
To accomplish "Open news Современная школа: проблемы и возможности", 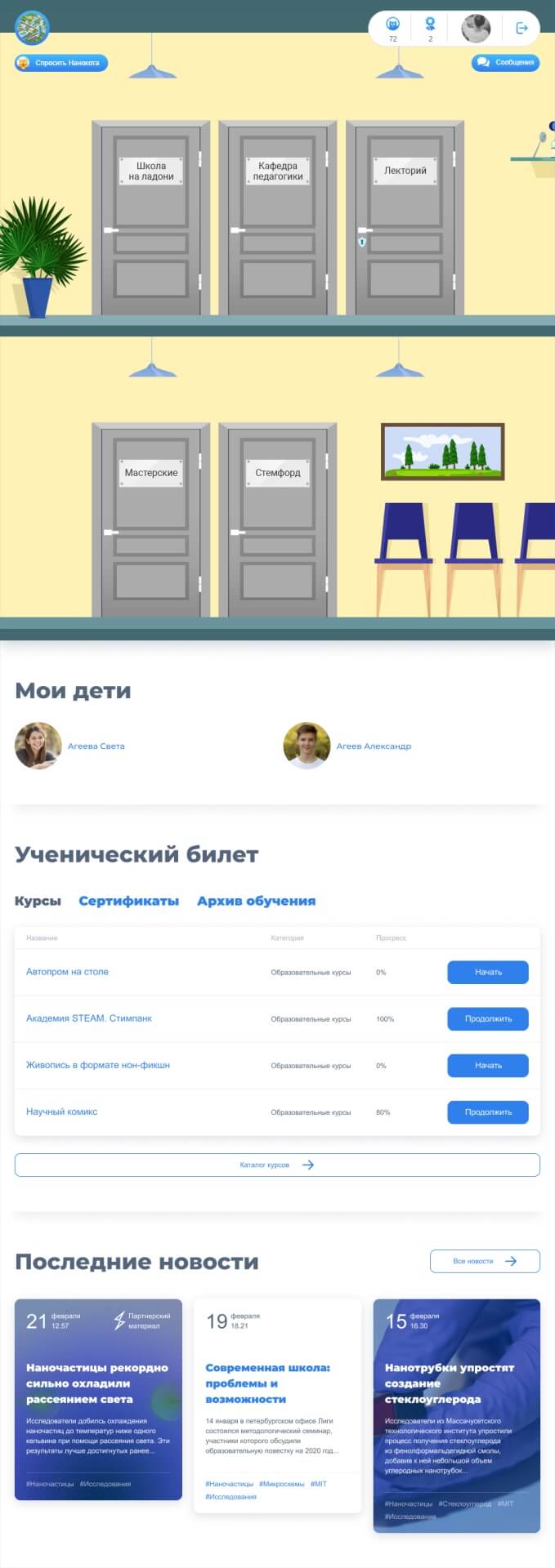I will click(x=267, y=1383).
